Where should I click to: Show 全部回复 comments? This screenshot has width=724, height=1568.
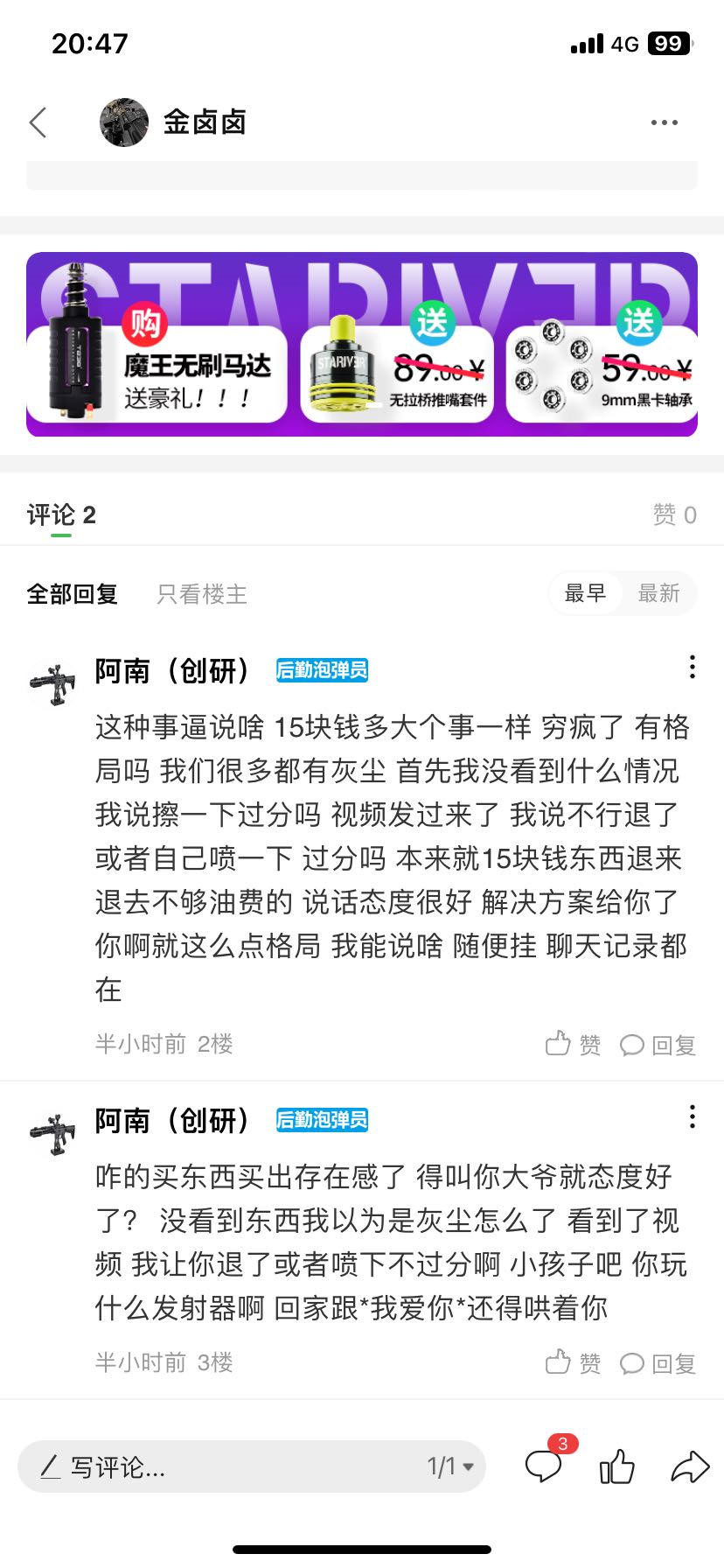pos(73,594)
